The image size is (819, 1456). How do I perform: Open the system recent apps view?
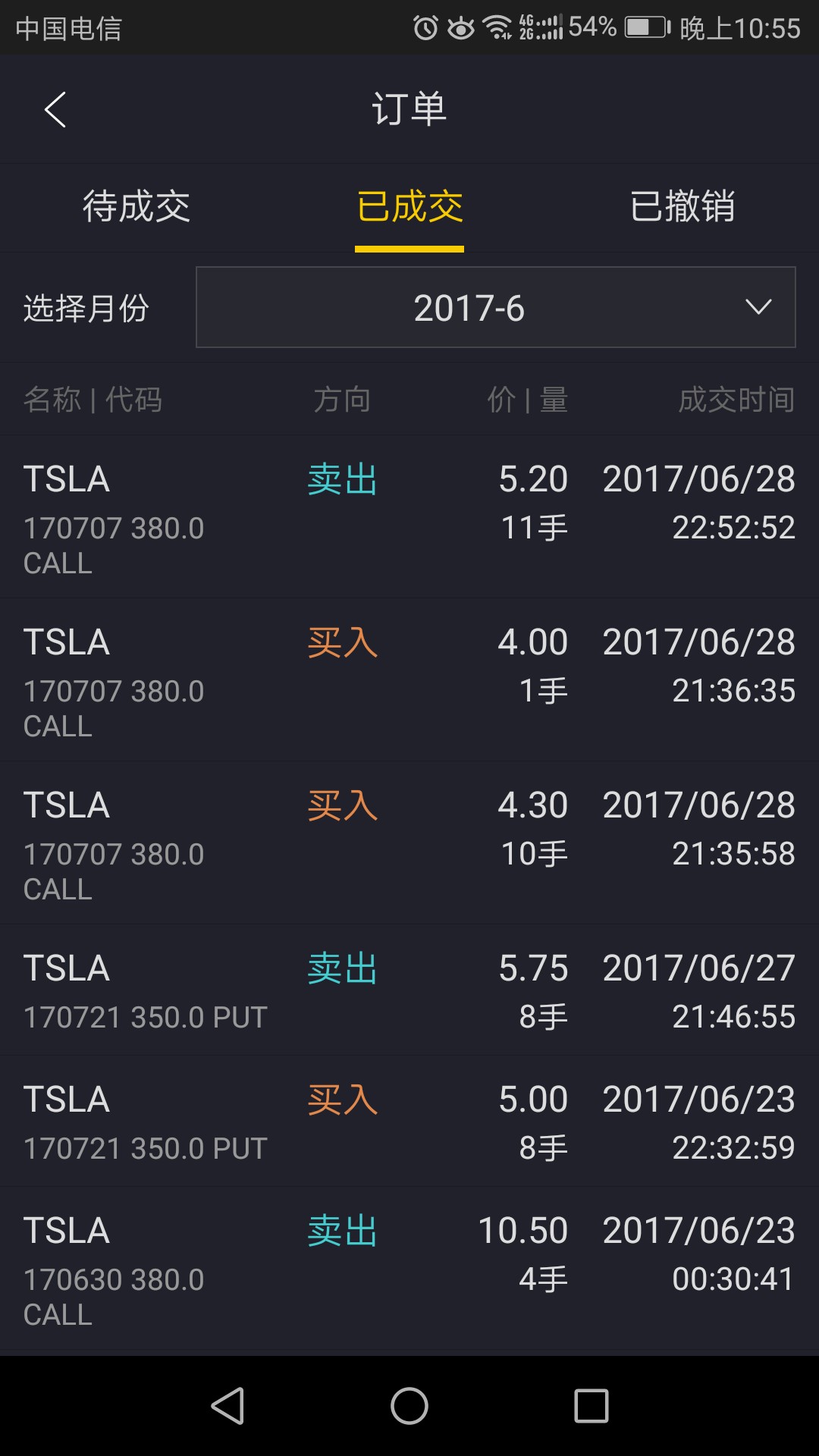point(591,1406)
